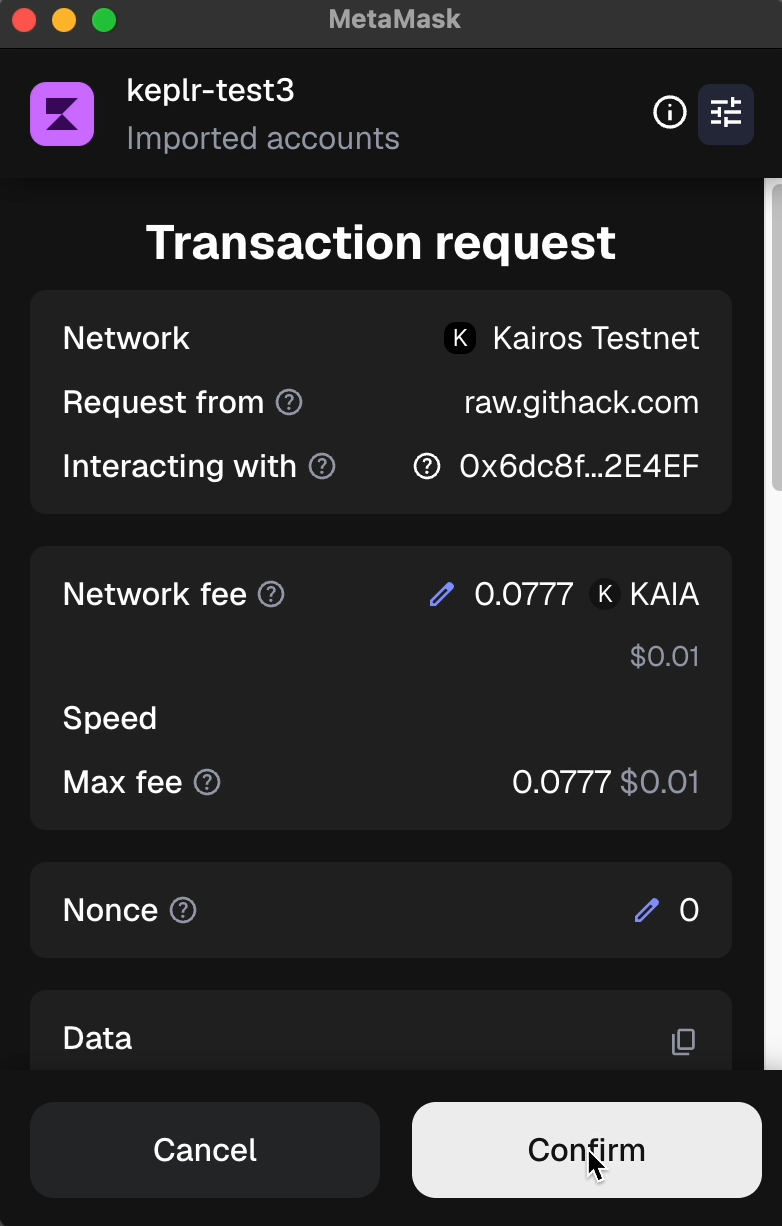Confirm the transaction request

(586, 1150)
